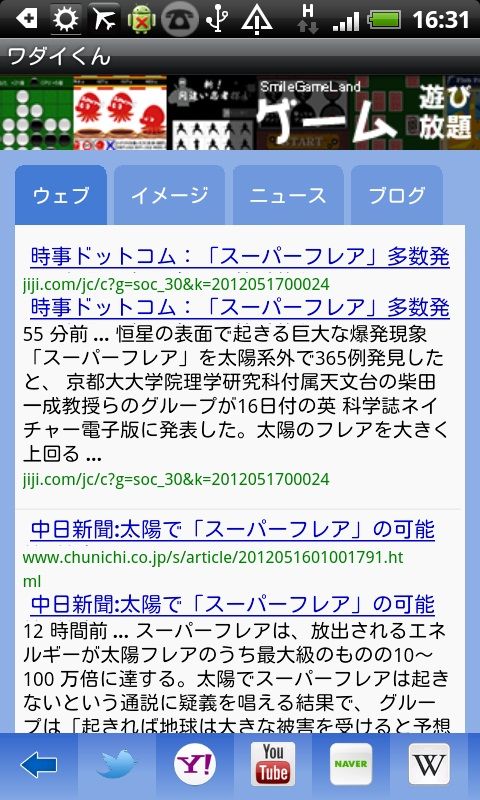The height and width of the screenshot is (800, 480).
Task: Open the ニュース tab
Action: 288,195
